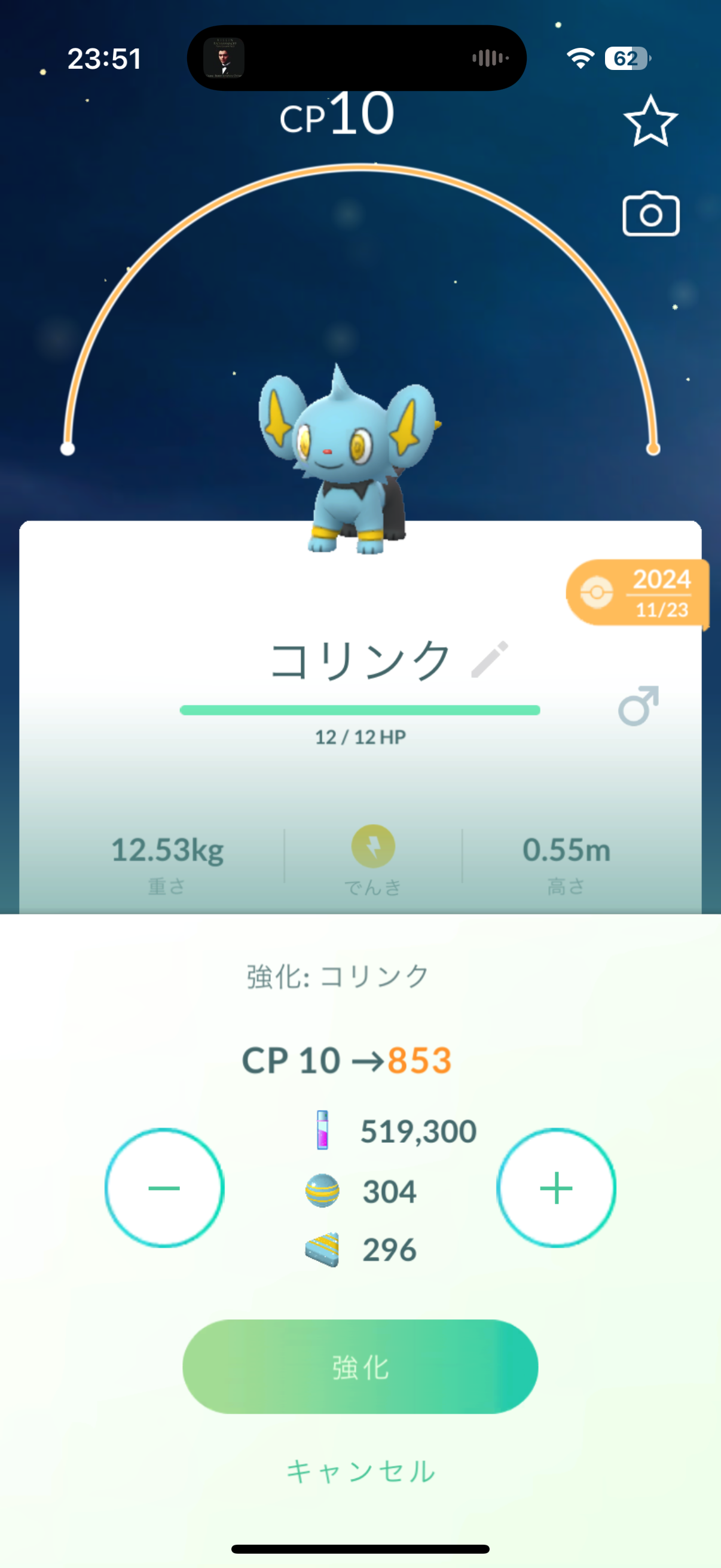
Task: Confirm with the green 強化 button
Action: pos(360,1366)
